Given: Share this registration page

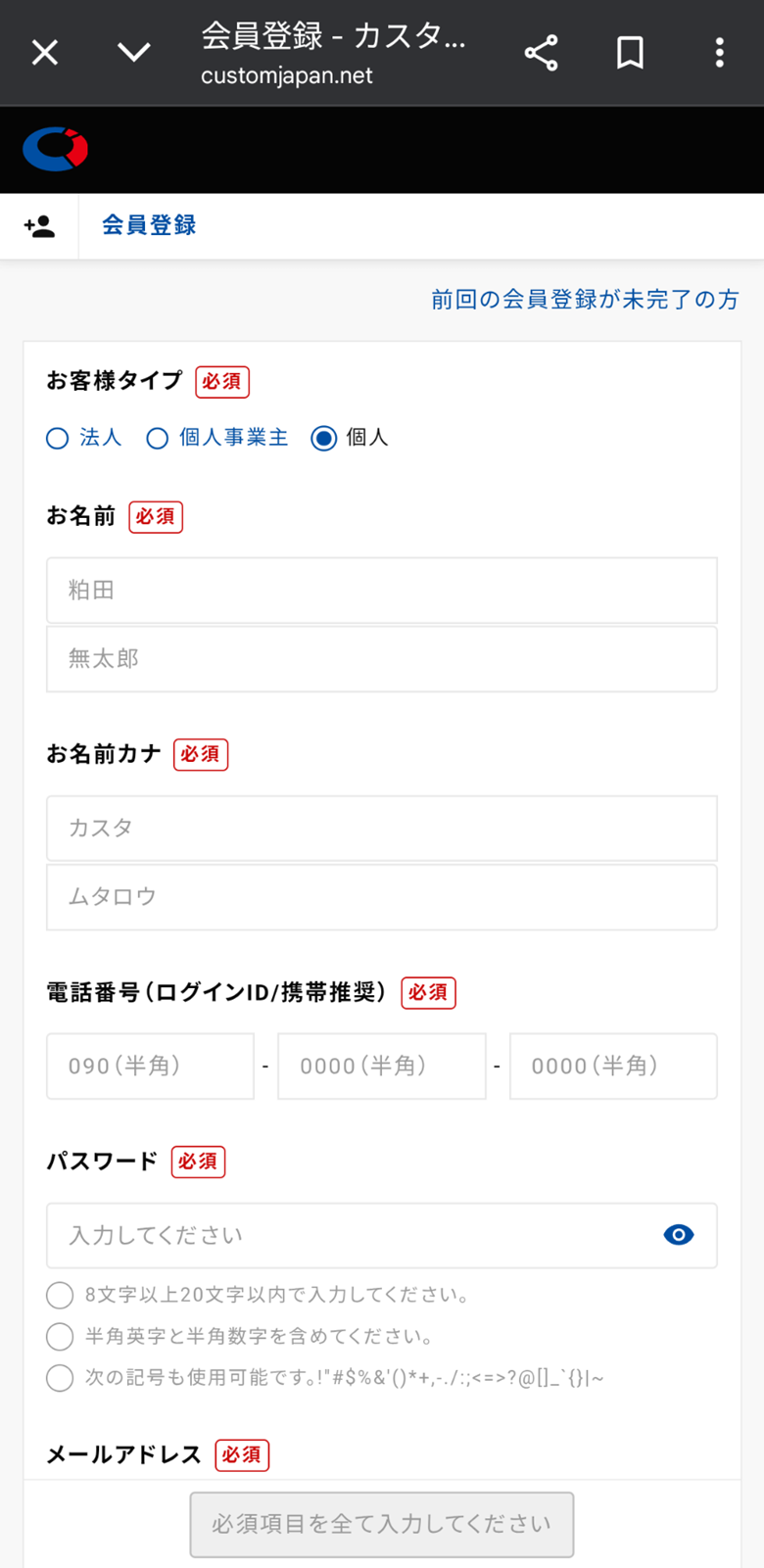Looking at the screenshot, I should tap(541, 52).
